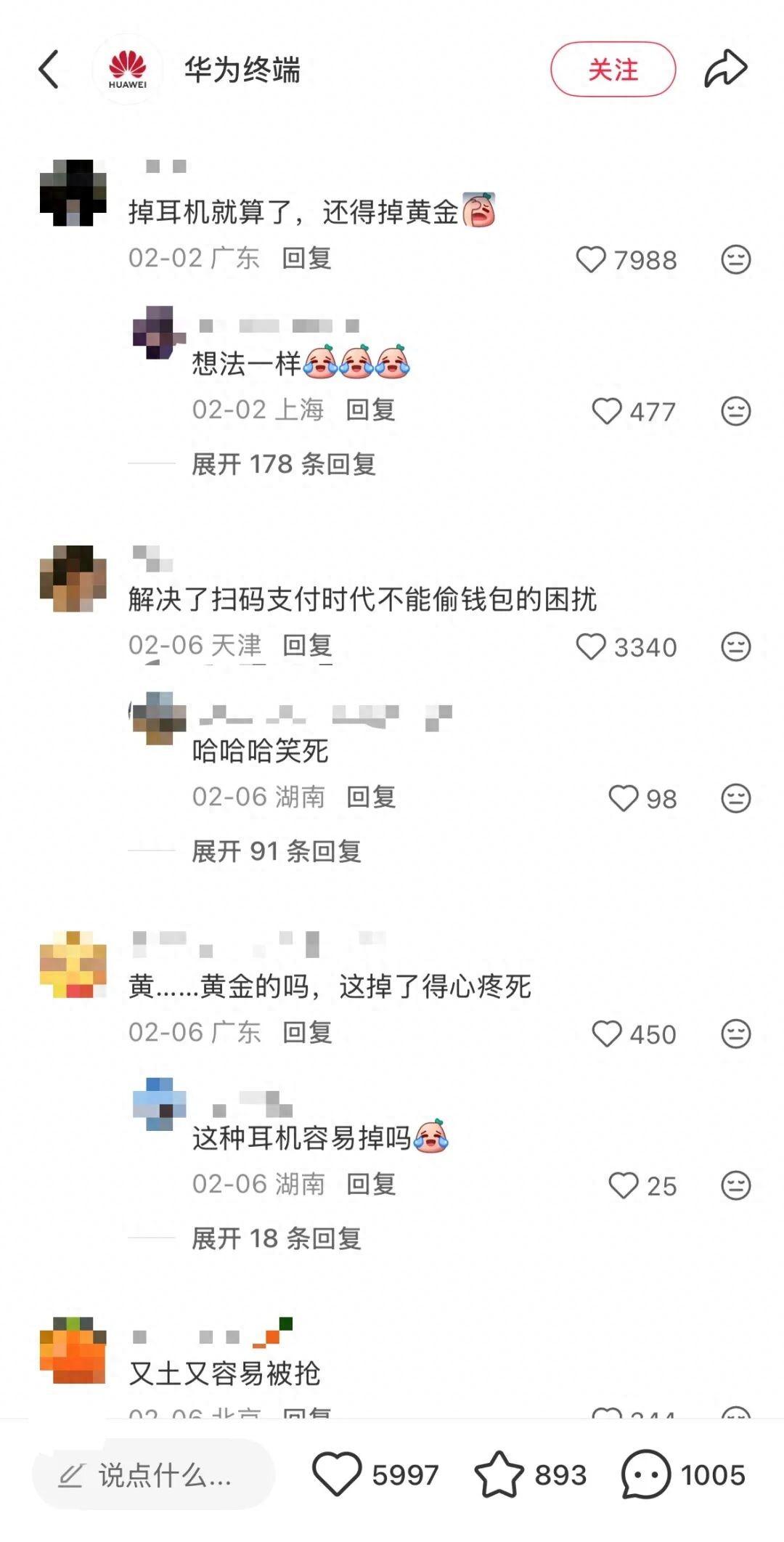This screenshot has height=1542, width=784.
Task: Like the comment 掉耳机就算了，还得掉黄金
Action: (x=591, y=259)
